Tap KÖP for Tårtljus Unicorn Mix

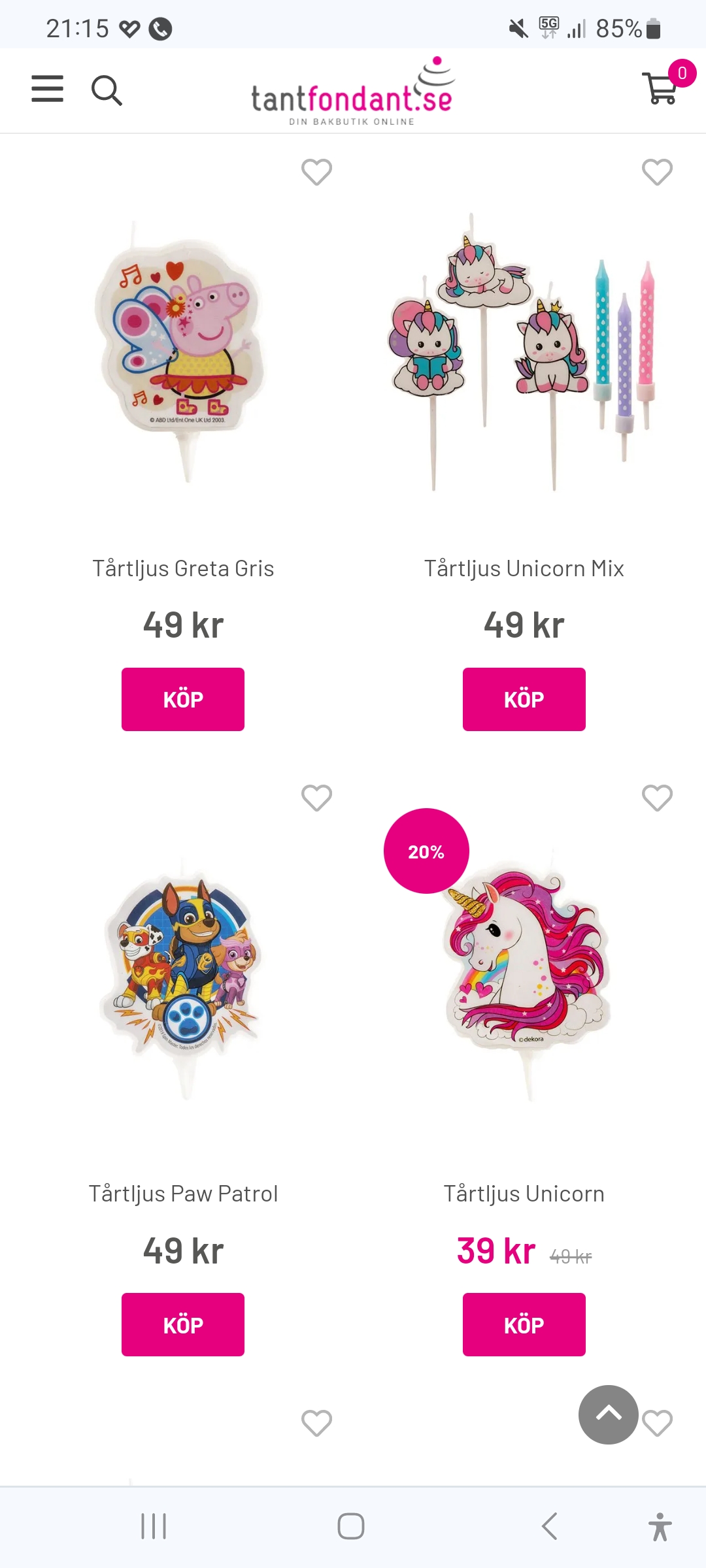pyautogui.click(x=524, y=699)
